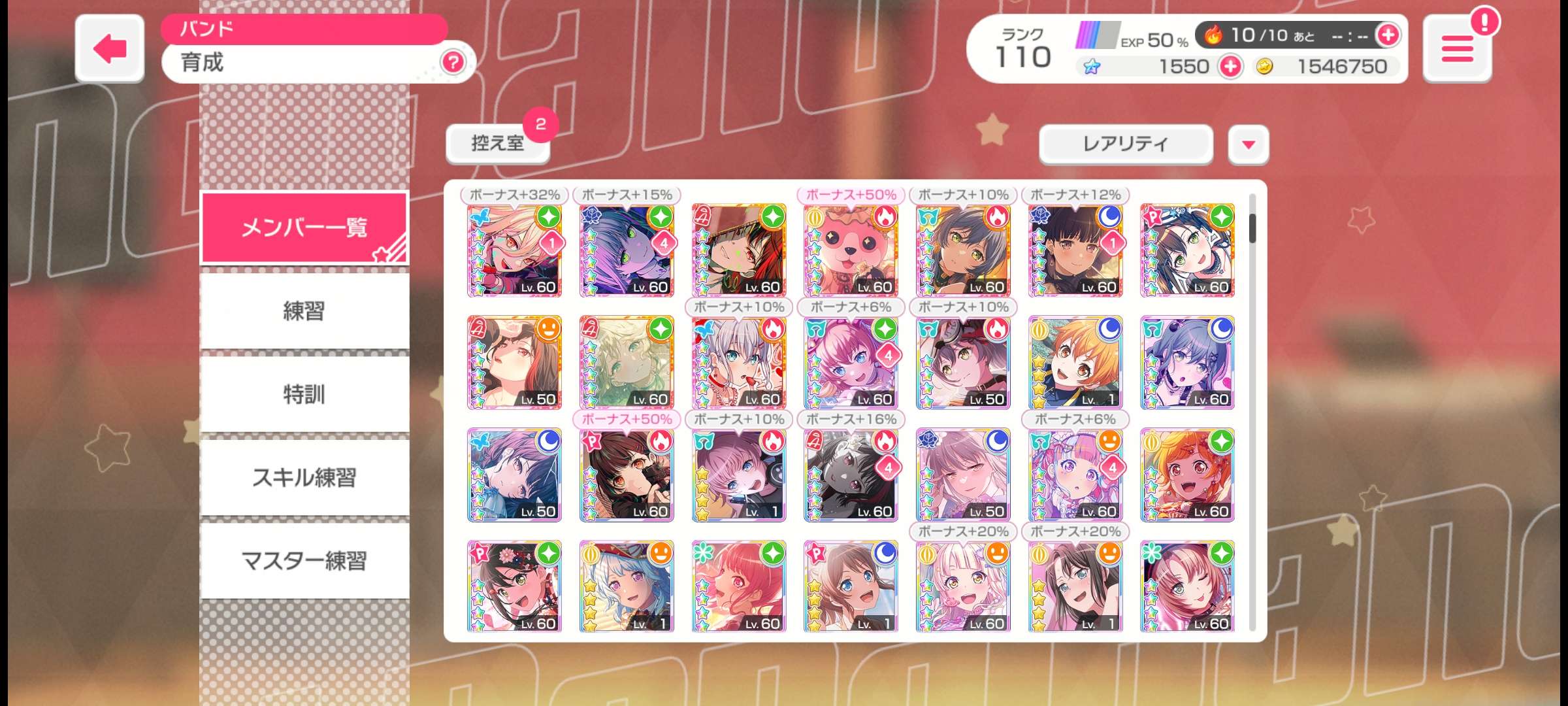Switch to the 練習 tab
Viewport: 1568px width, 706px height.
[x=304, y=311]
